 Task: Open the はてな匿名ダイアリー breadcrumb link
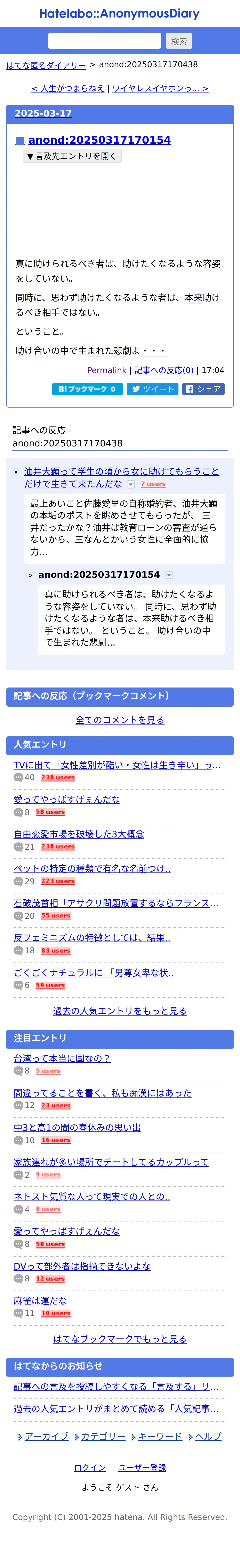pyautogui.click(x=46, y=65)
